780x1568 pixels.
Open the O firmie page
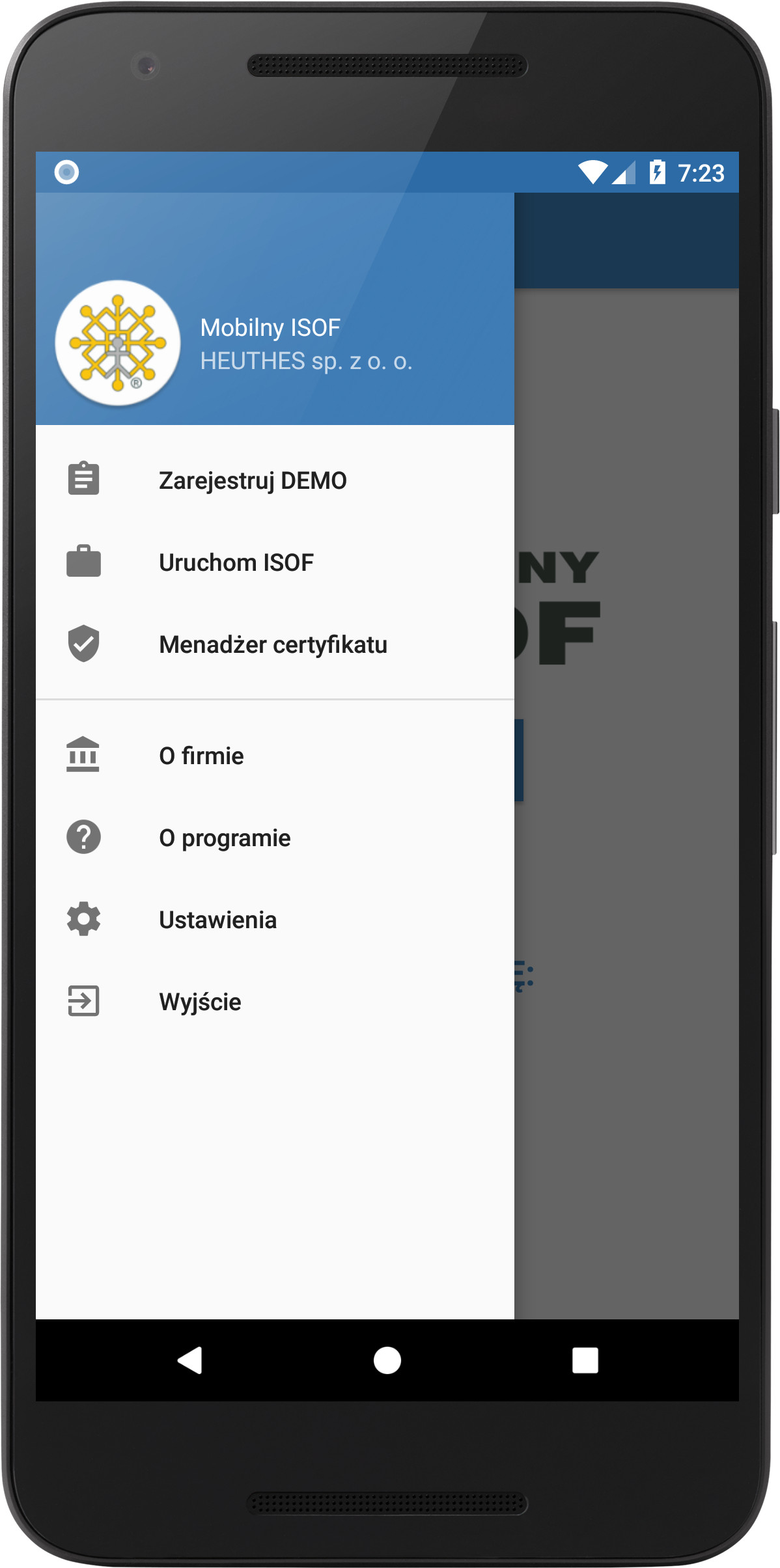point(201,756)
